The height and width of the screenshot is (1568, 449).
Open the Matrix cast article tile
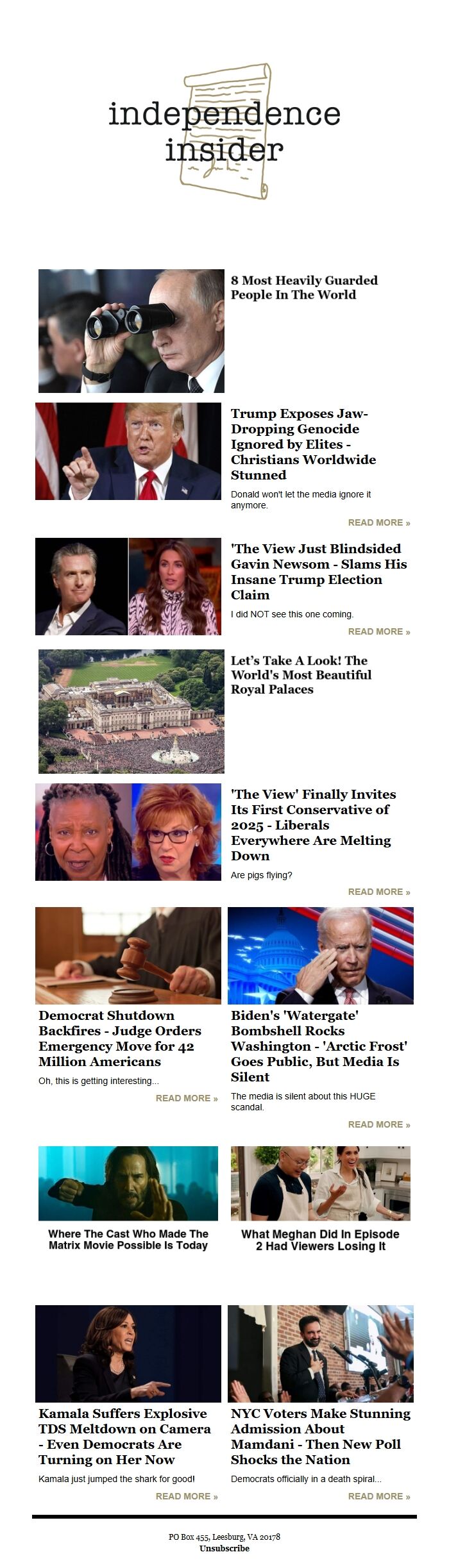128,1198
